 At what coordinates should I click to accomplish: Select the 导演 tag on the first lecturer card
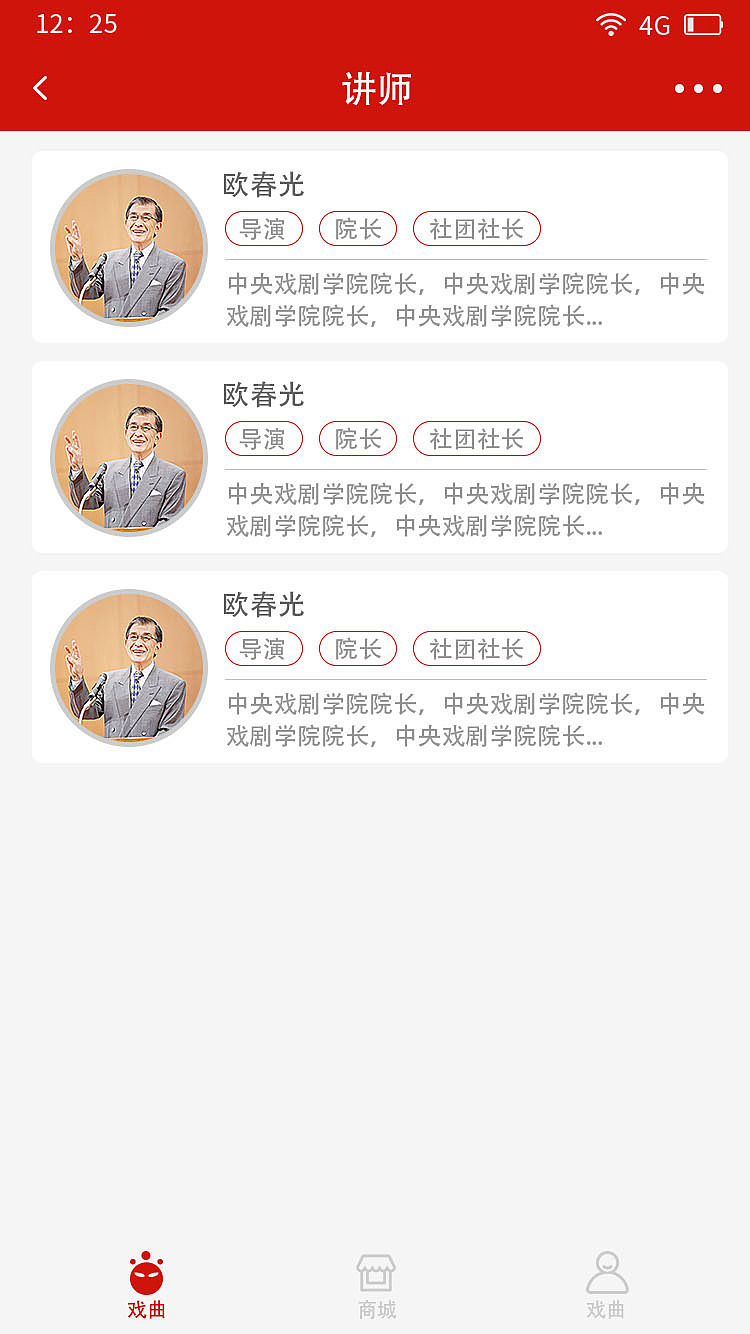[x=263, y=228]
